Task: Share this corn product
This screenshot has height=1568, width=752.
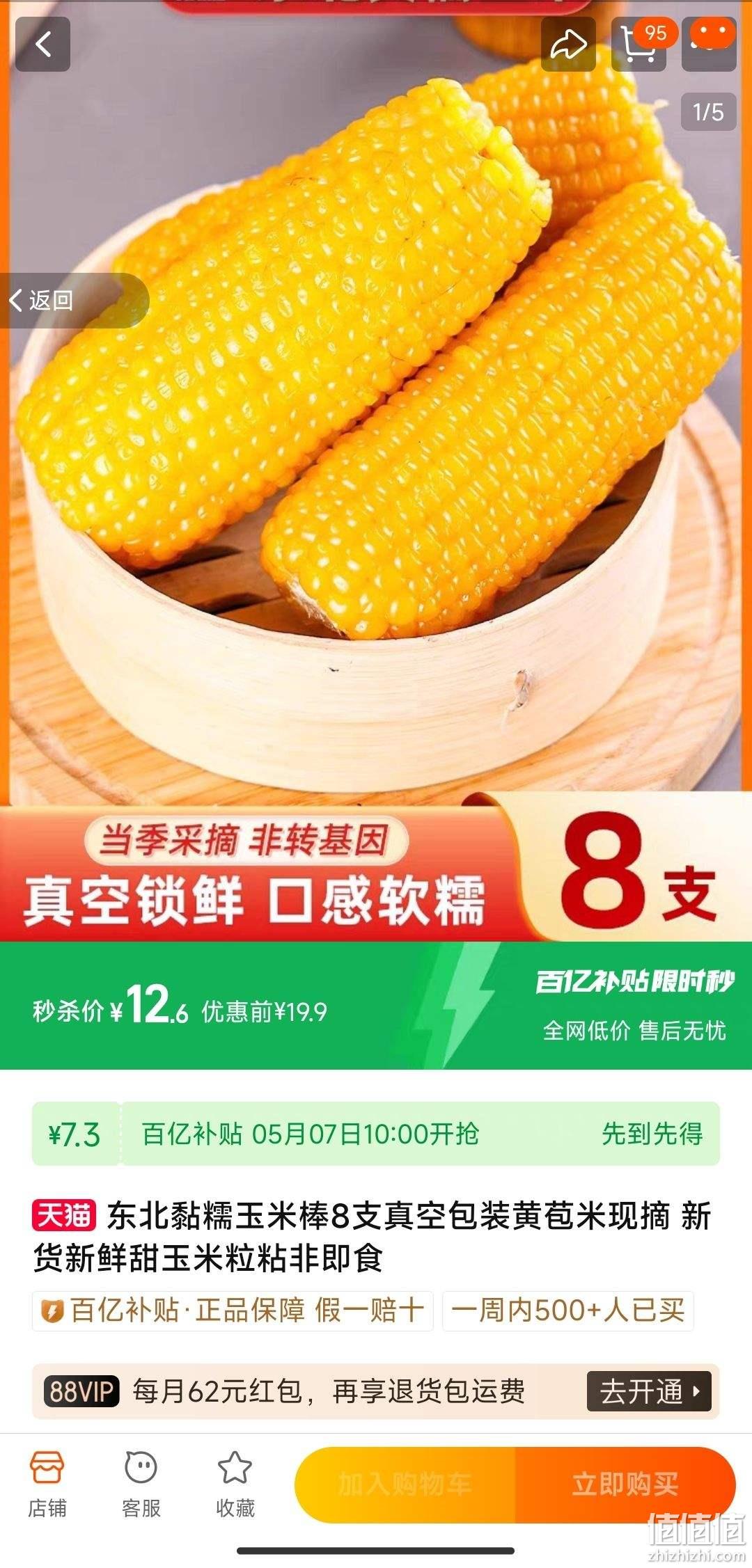Action: point(569,45)
